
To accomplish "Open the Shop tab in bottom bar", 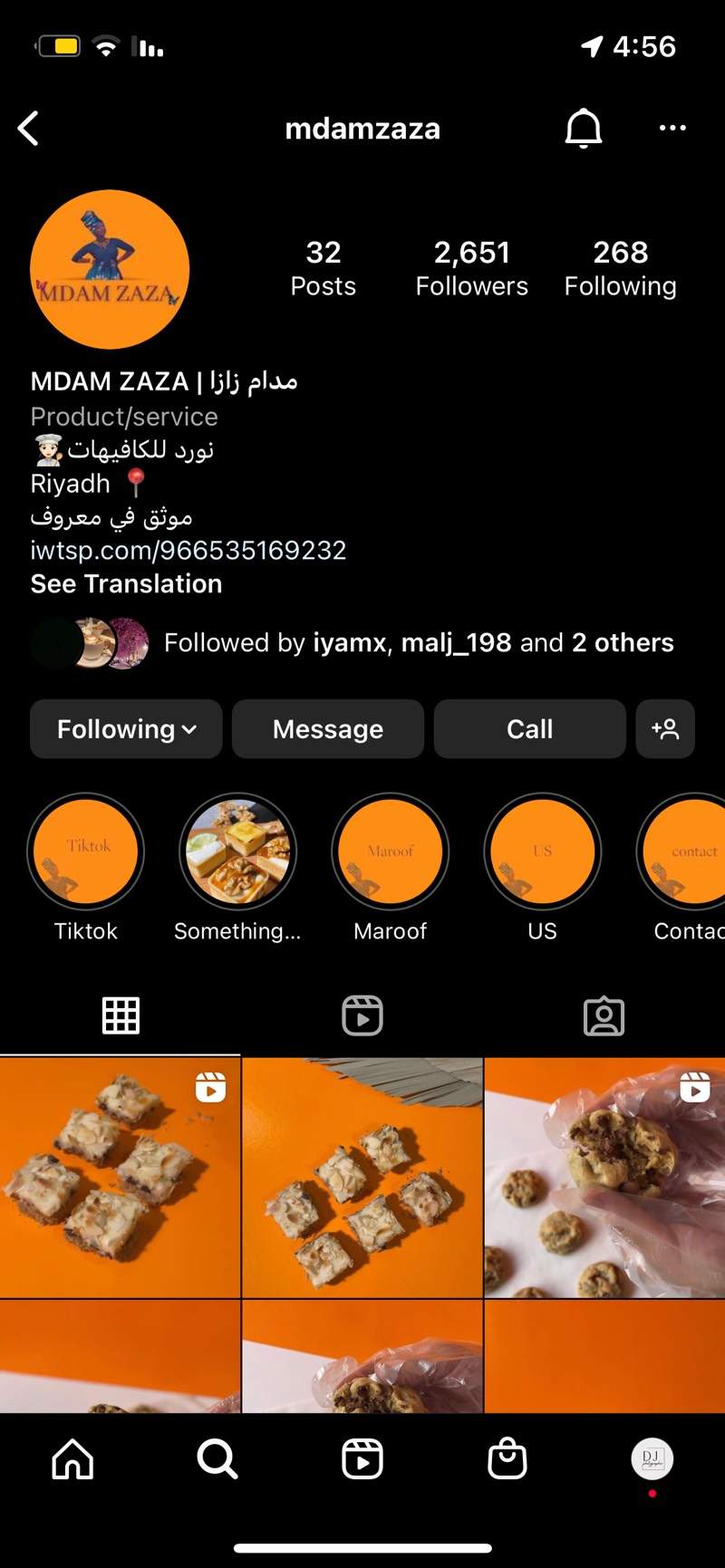I will [x=507, y=1459].
